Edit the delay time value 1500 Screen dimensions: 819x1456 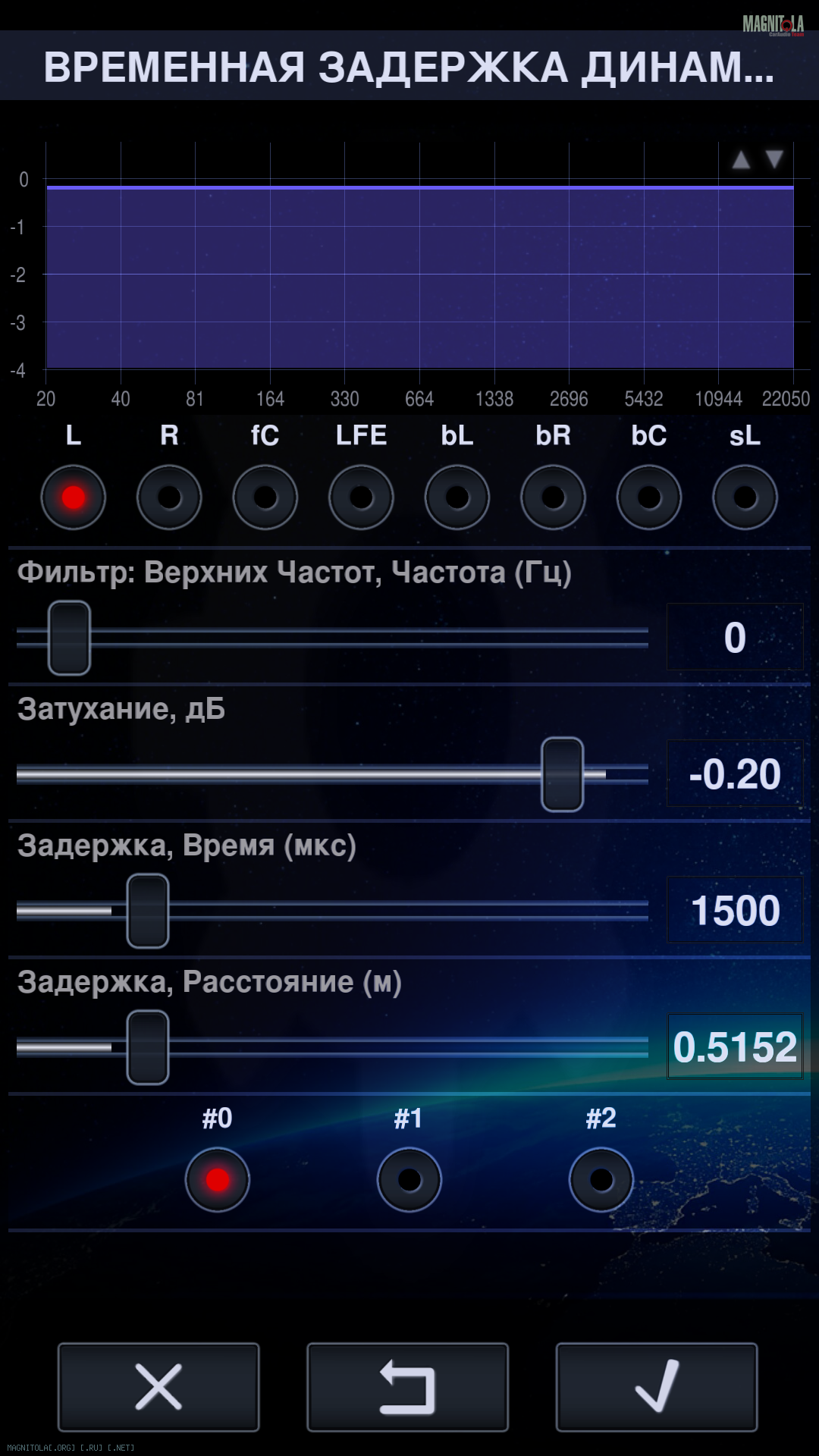click(x=734, y=910)
